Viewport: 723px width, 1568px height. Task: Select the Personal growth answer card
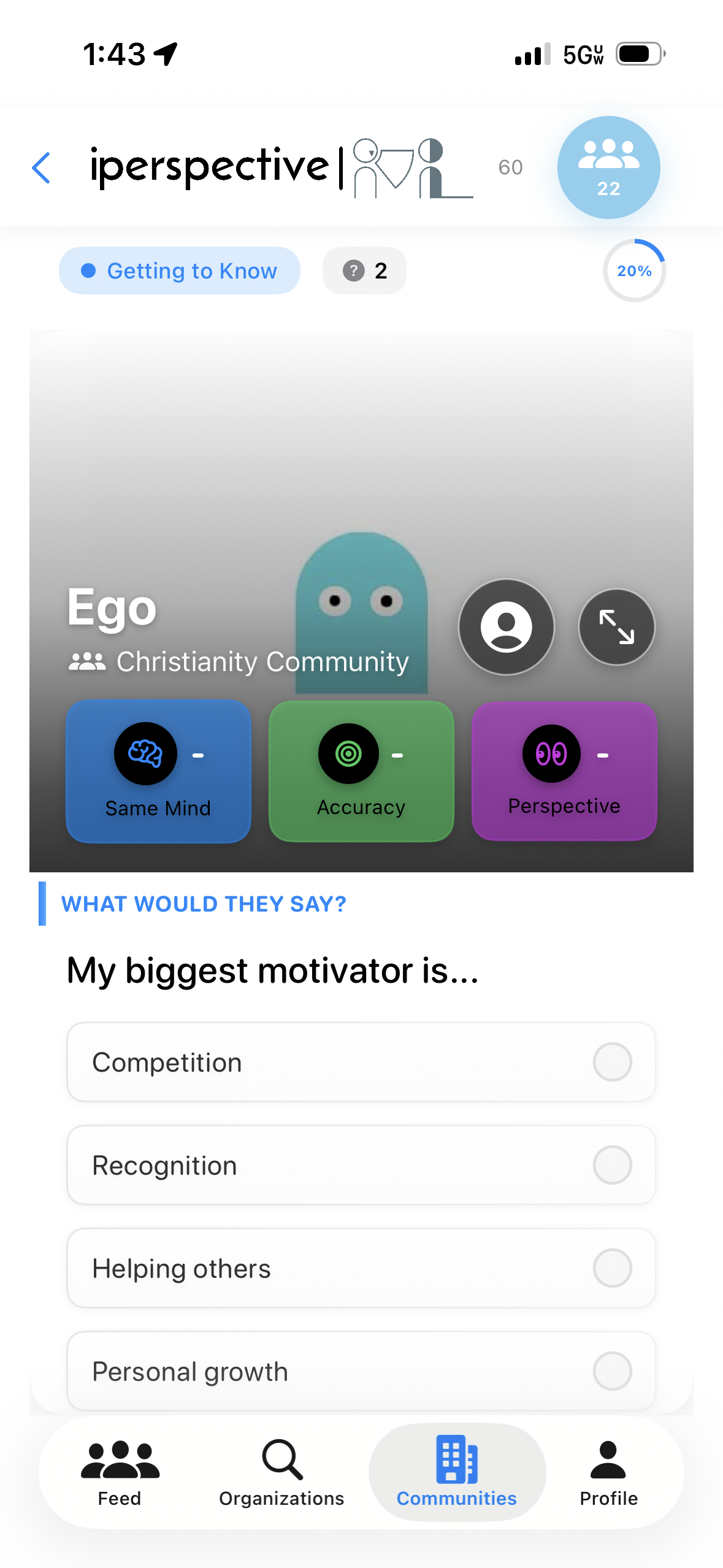point(362,1372)
